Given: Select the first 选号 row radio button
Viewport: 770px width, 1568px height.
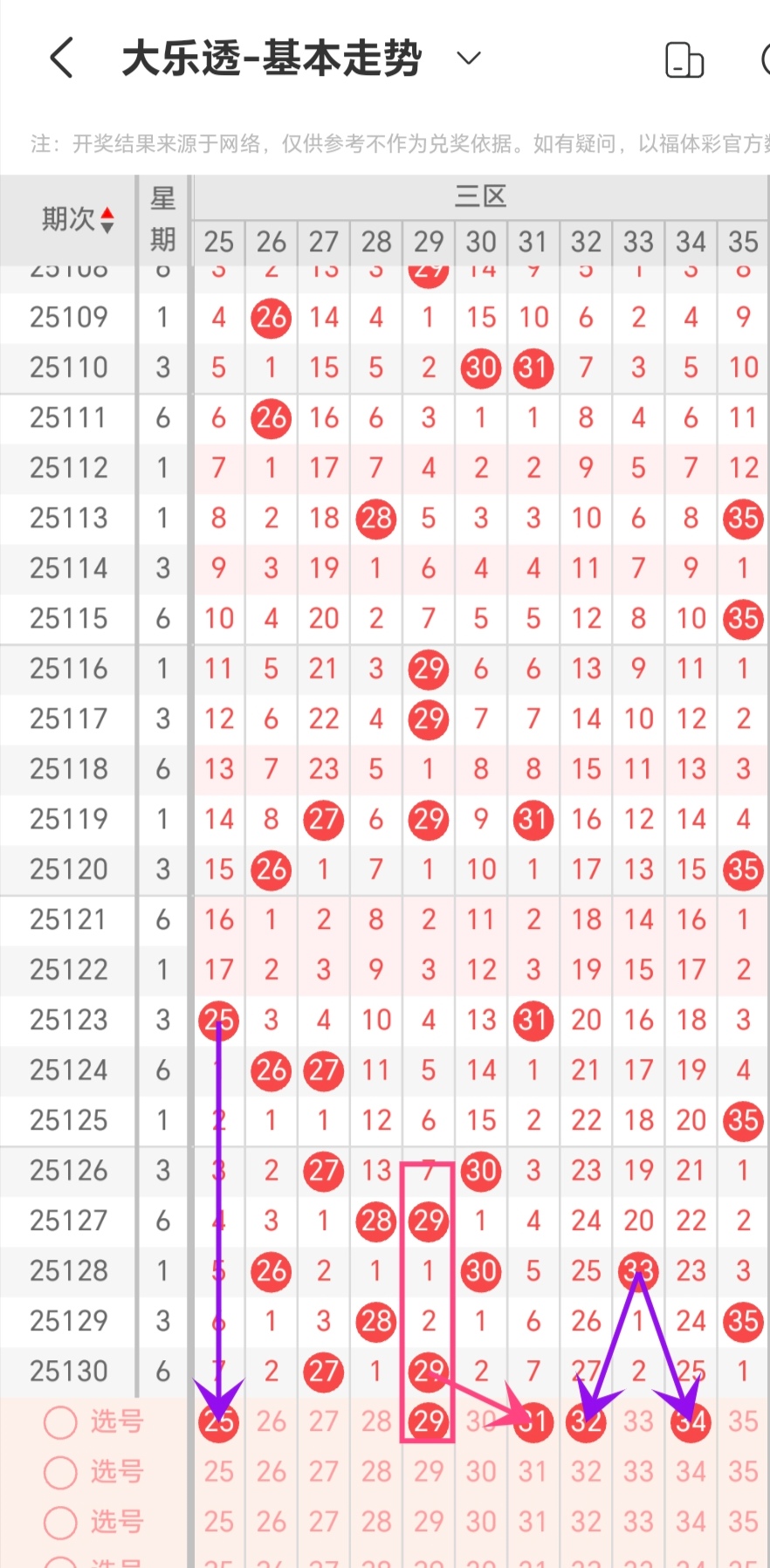Looking at the screenshot, I should tap(60, 1421).
